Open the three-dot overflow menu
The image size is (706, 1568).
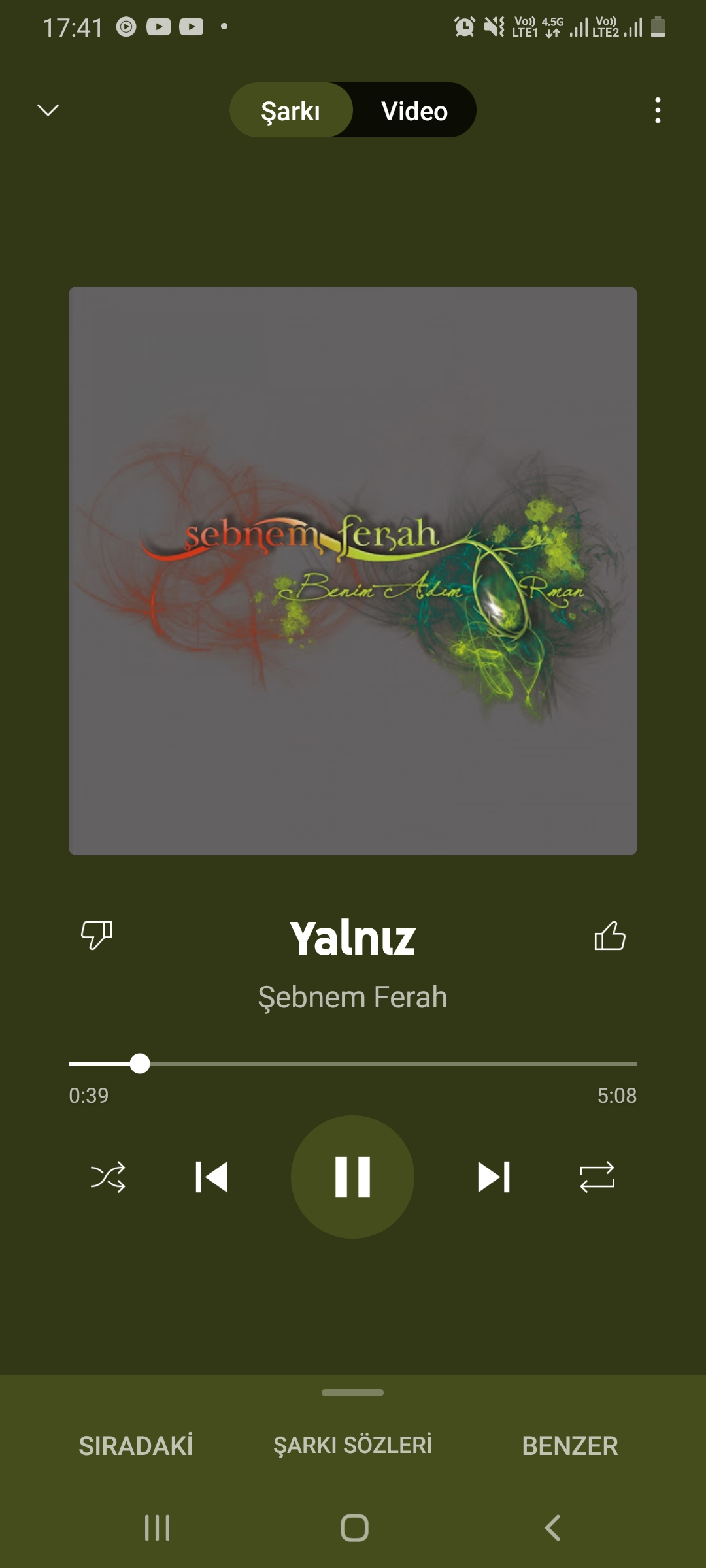[658, 110]
